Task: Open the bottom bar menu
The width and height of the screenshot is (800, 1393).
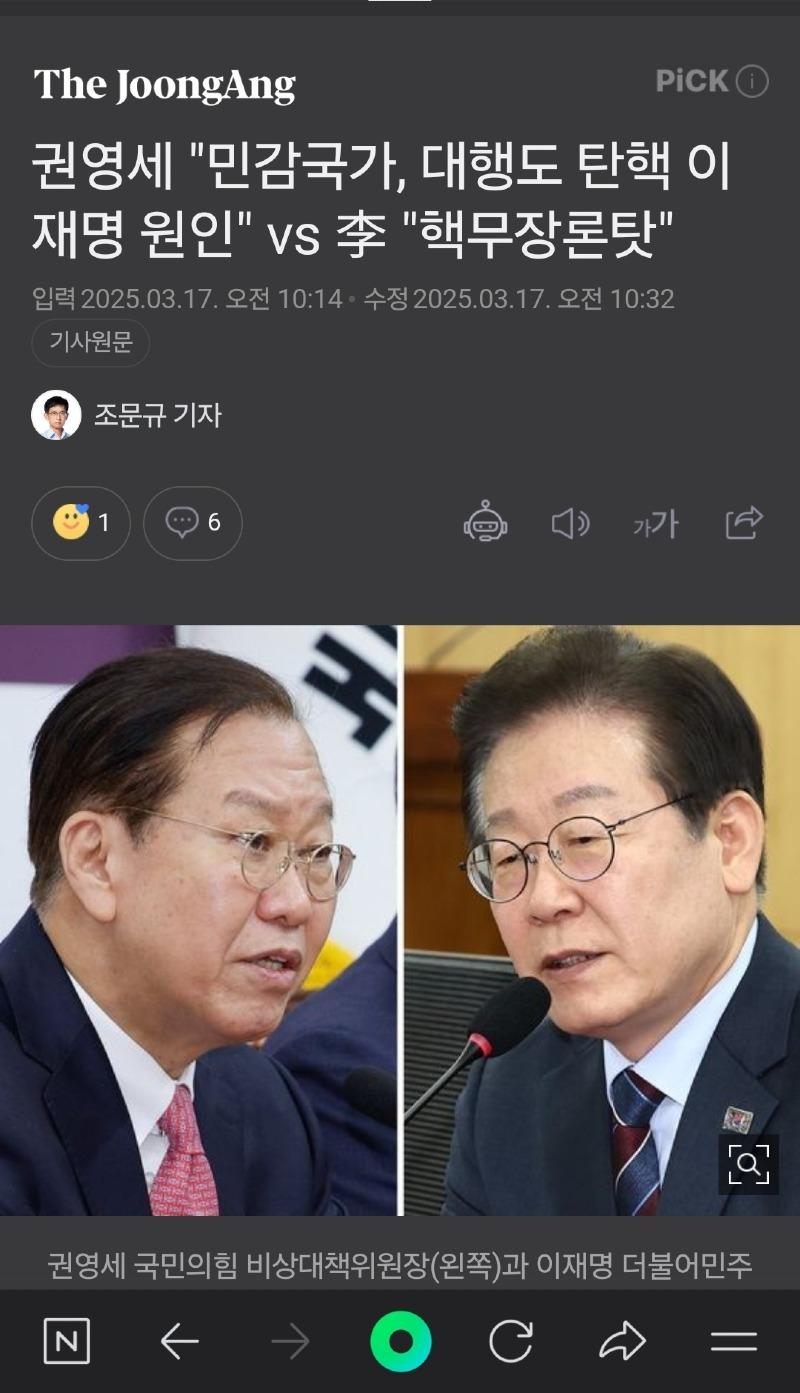Action: 733,1341
